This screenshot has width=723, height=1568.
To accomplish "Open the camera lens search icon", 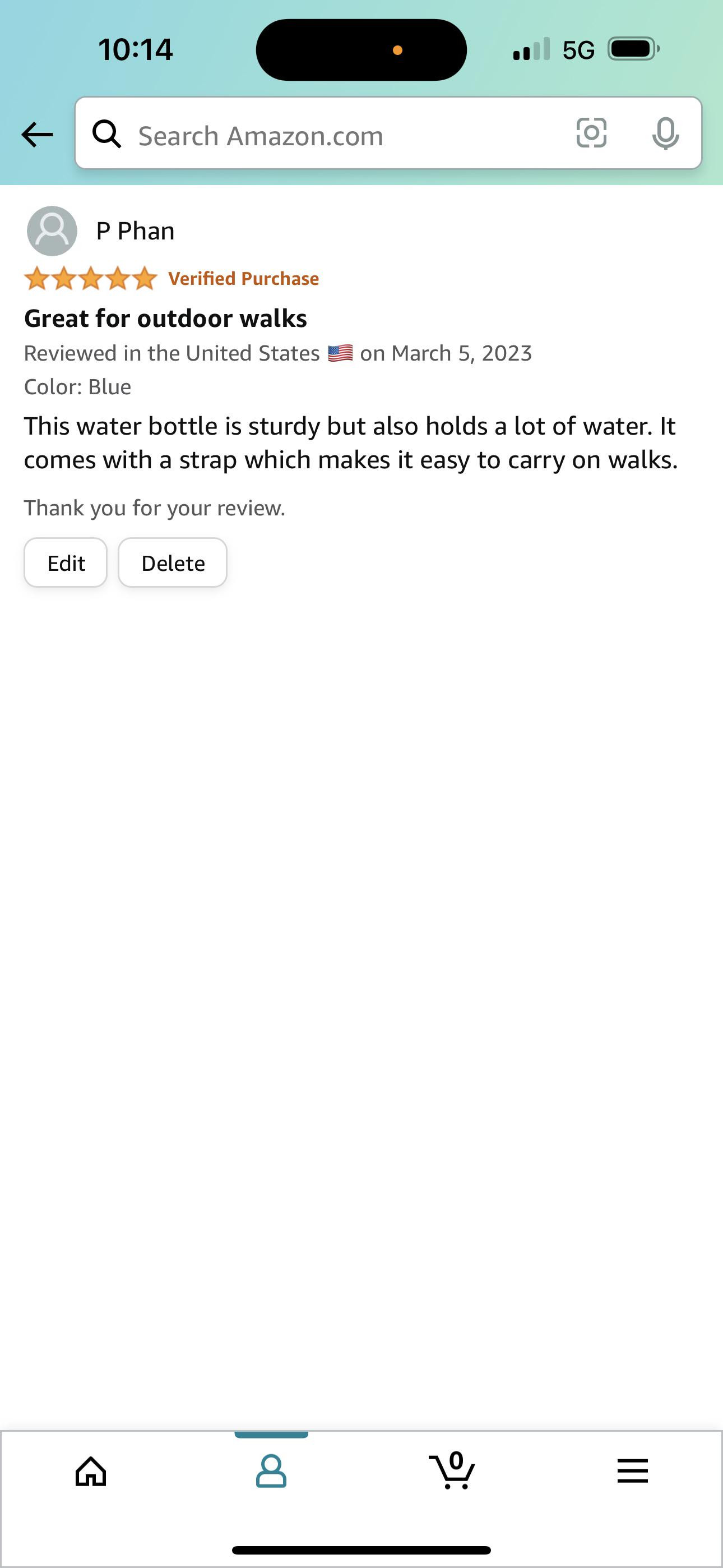I will [x=591, y=133].
